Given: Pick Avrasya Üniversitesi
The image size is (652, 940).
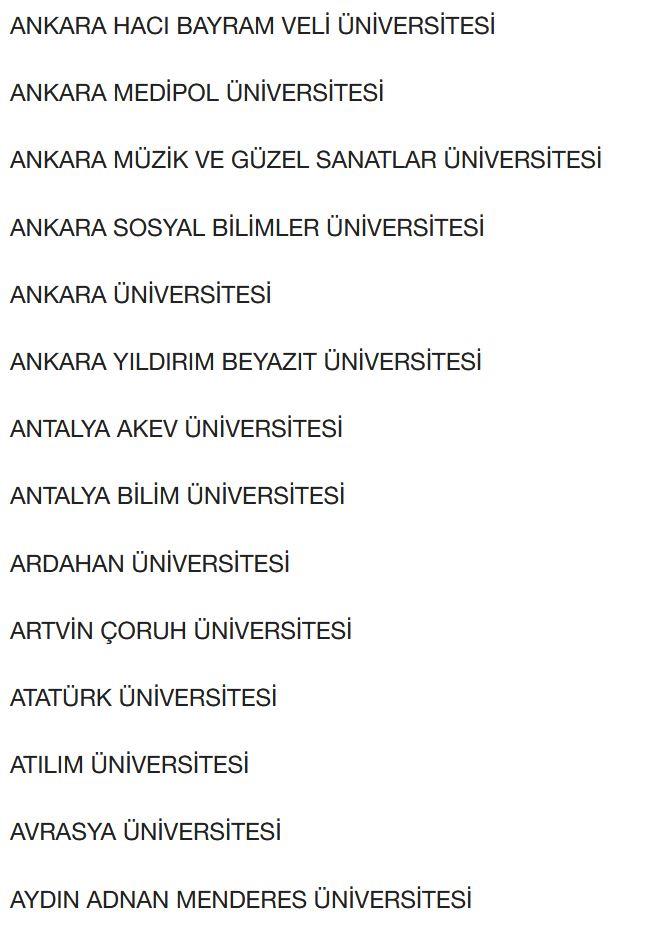Looking at the screenshot, I should click(145, 832).
